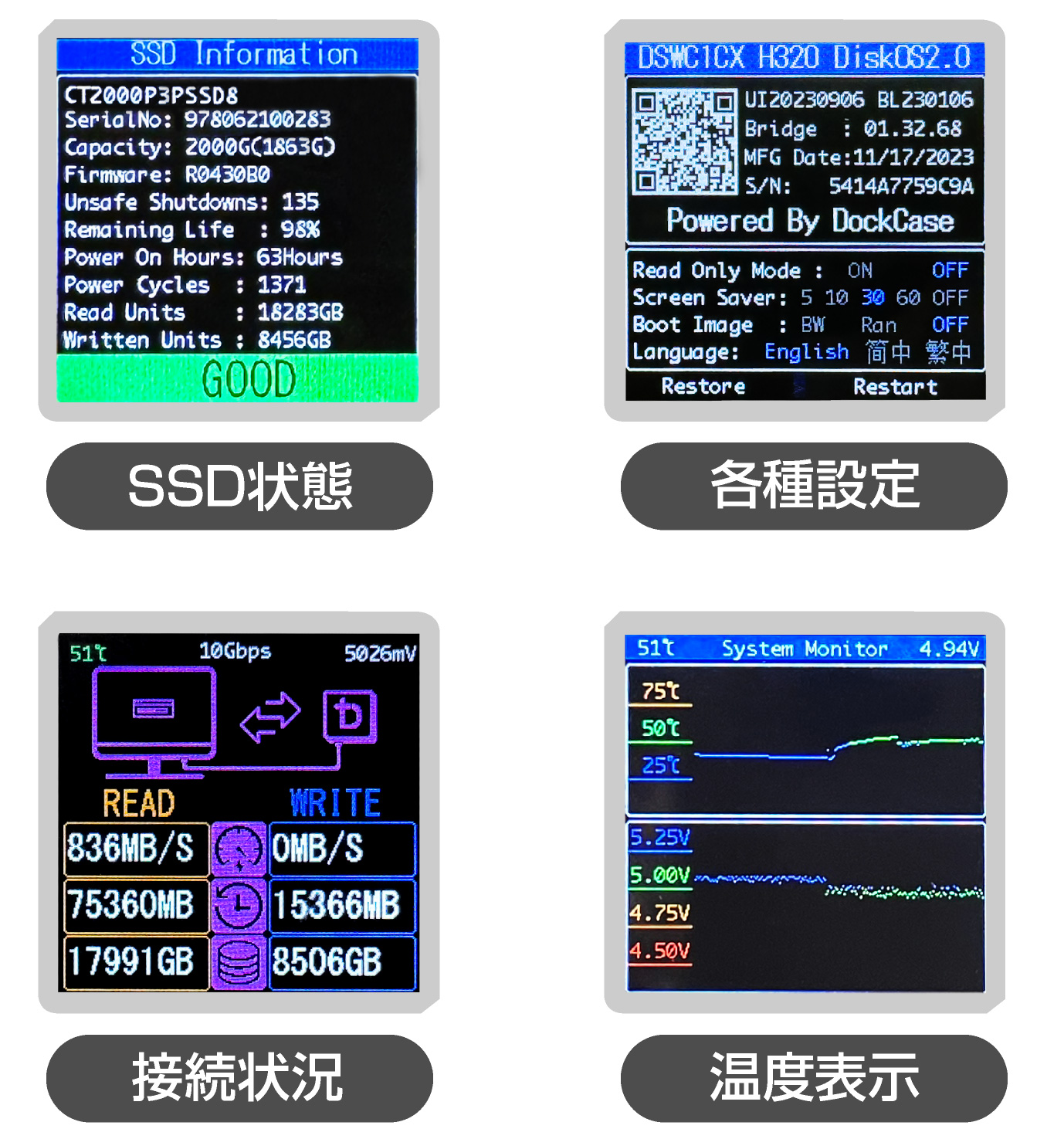Choose 30 for Screen Saver timeout

pyautogui.click(x=872, y=298)
